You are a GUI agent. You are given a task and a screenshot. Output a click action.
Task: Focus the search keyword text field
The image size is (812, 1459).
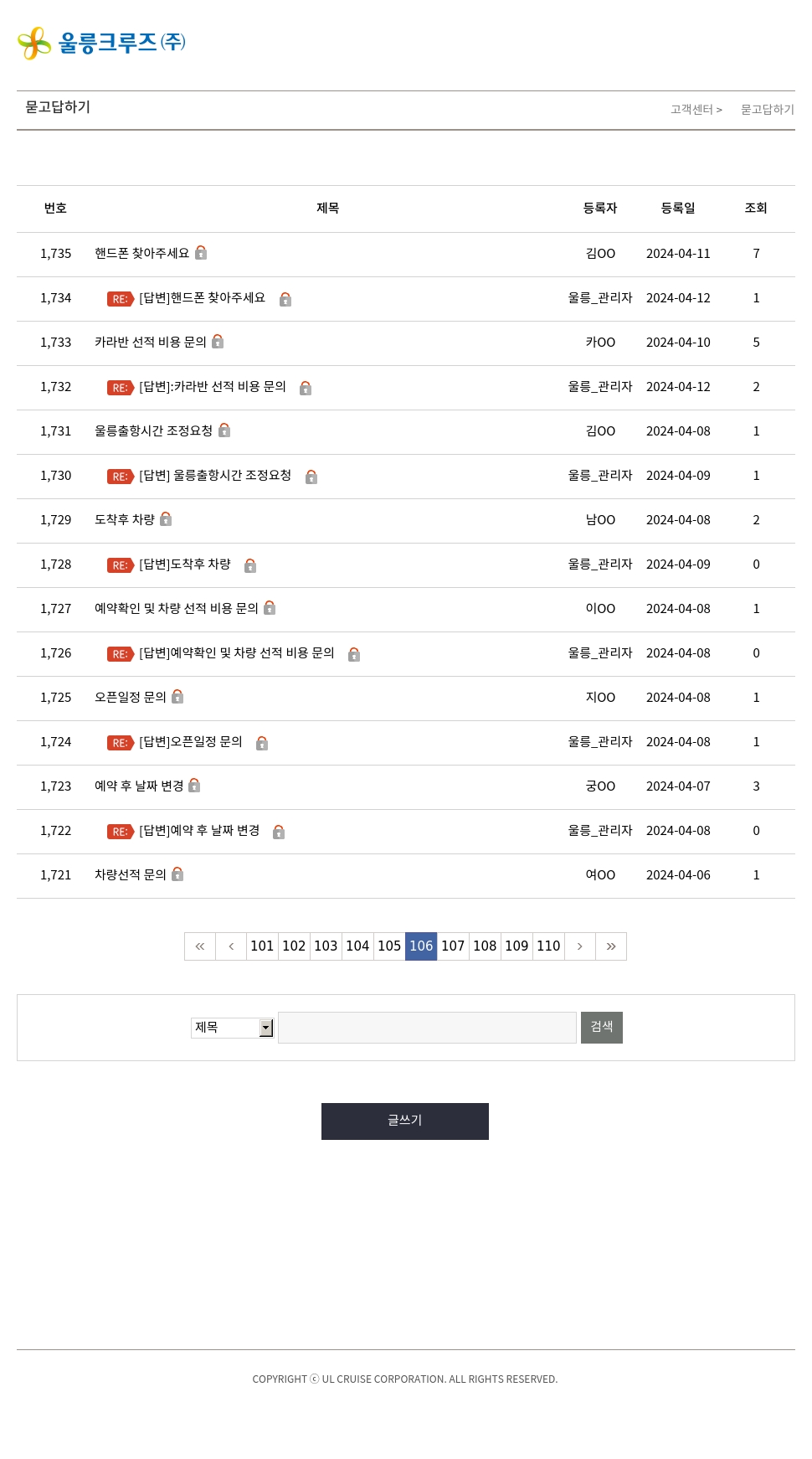click(427, 1028)
